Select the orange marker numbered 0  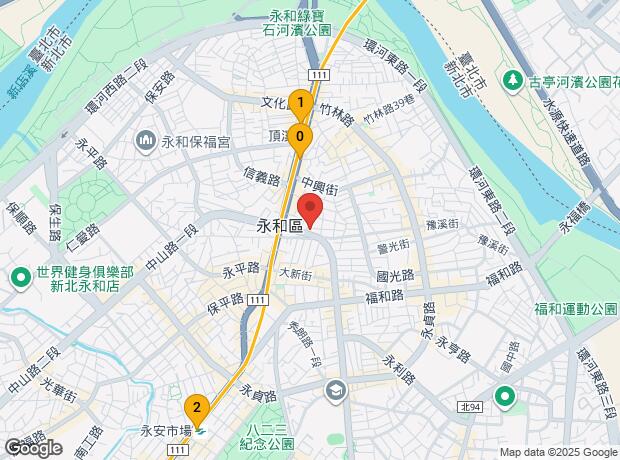300,140
